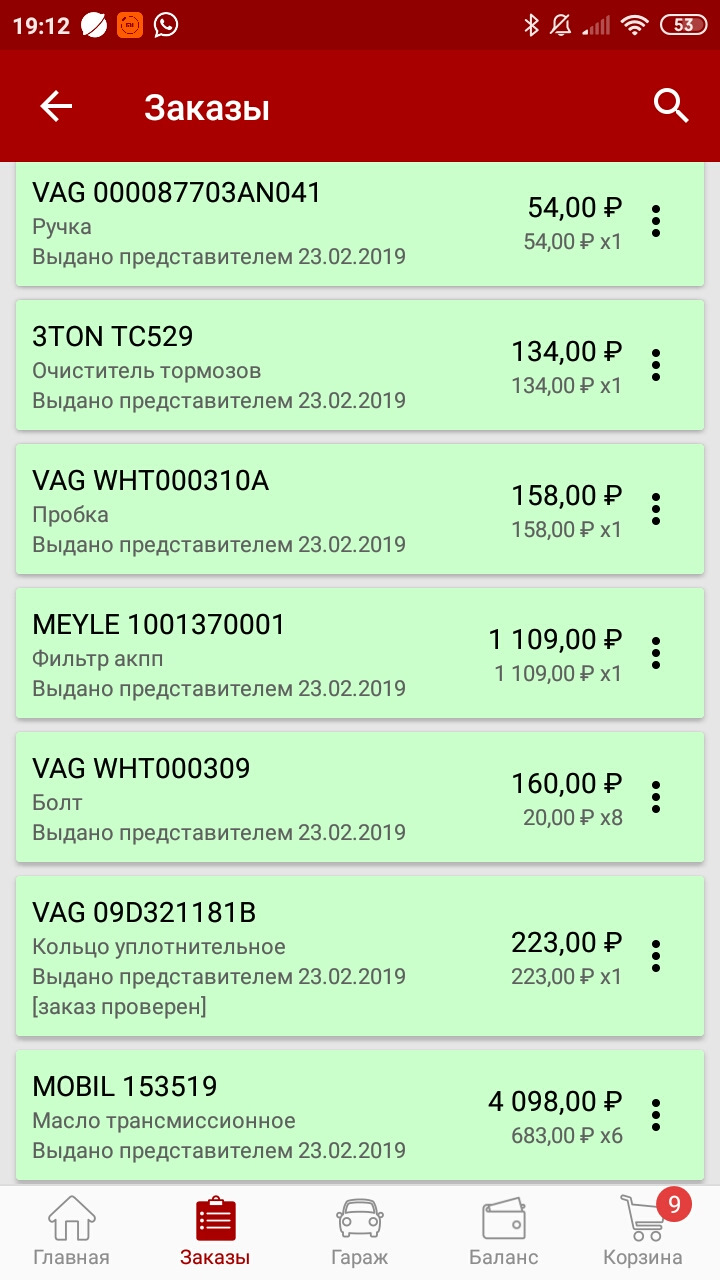720x1280 pixels.
Task: Open the Гараж car icon
Action: pos(360,1220)
